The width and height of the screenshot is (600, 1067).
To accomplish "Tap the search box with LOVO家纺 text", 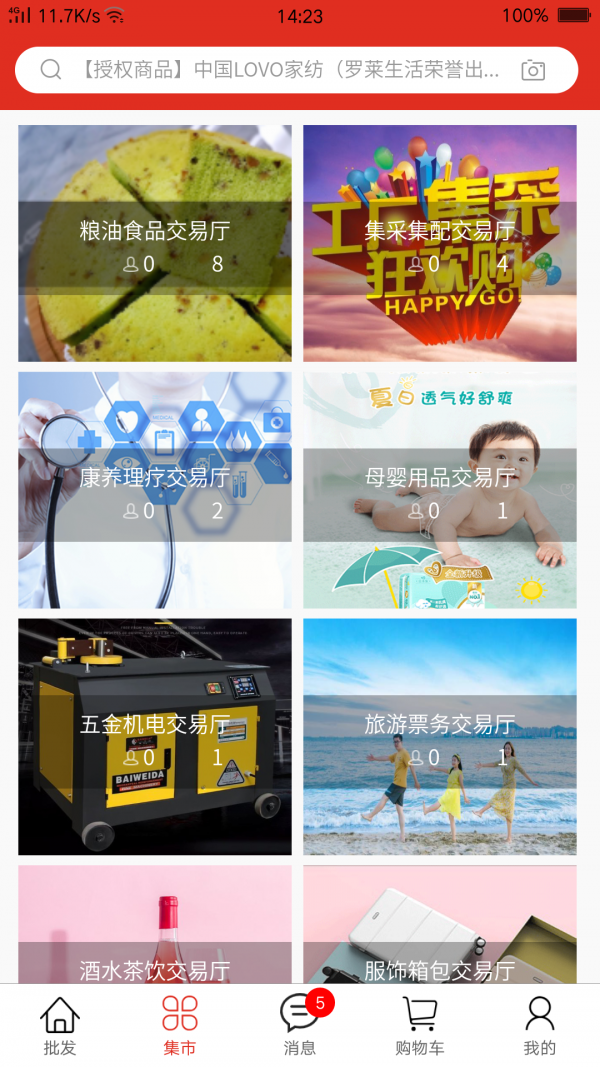I will pyautogui.click(x=290, y=70).
